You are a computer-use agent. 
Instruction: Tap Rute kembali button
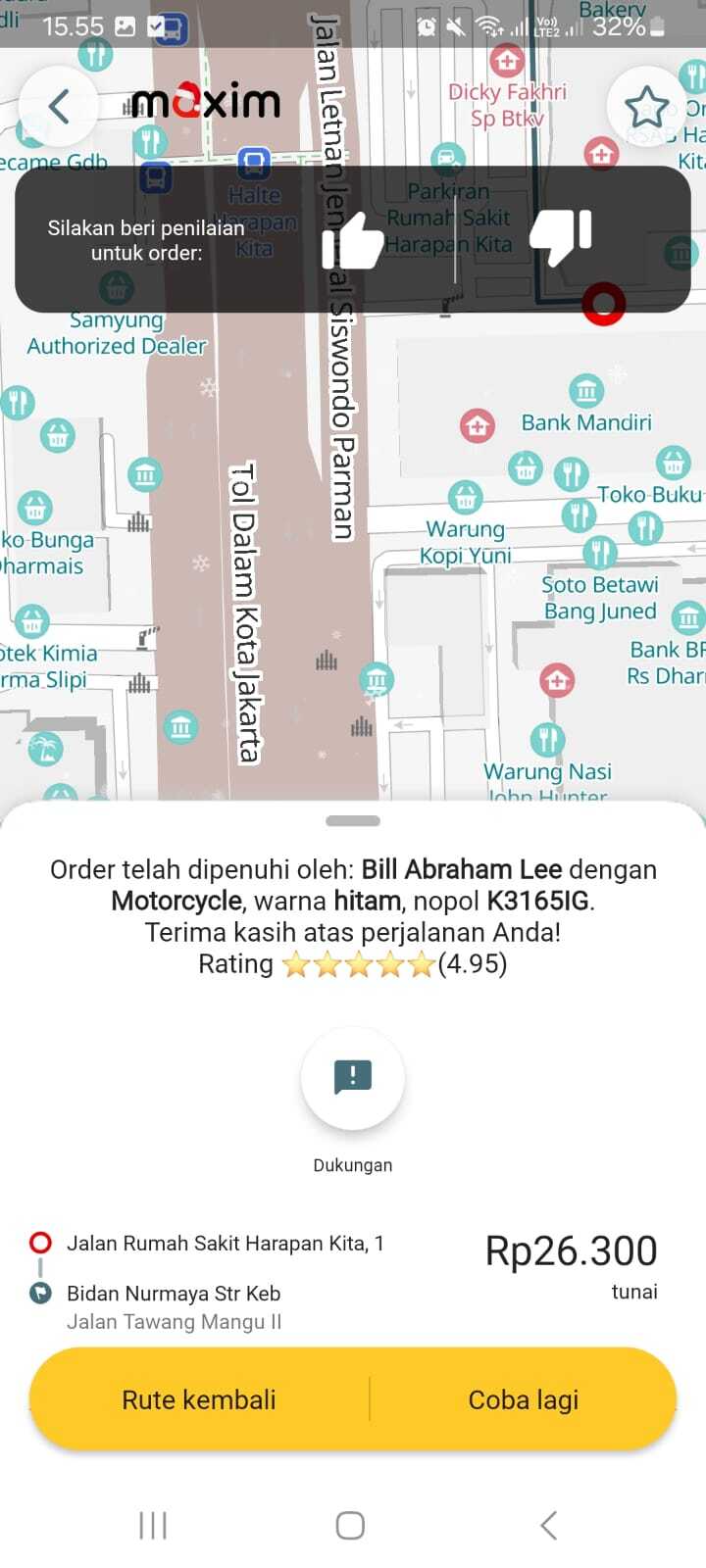199,1399
